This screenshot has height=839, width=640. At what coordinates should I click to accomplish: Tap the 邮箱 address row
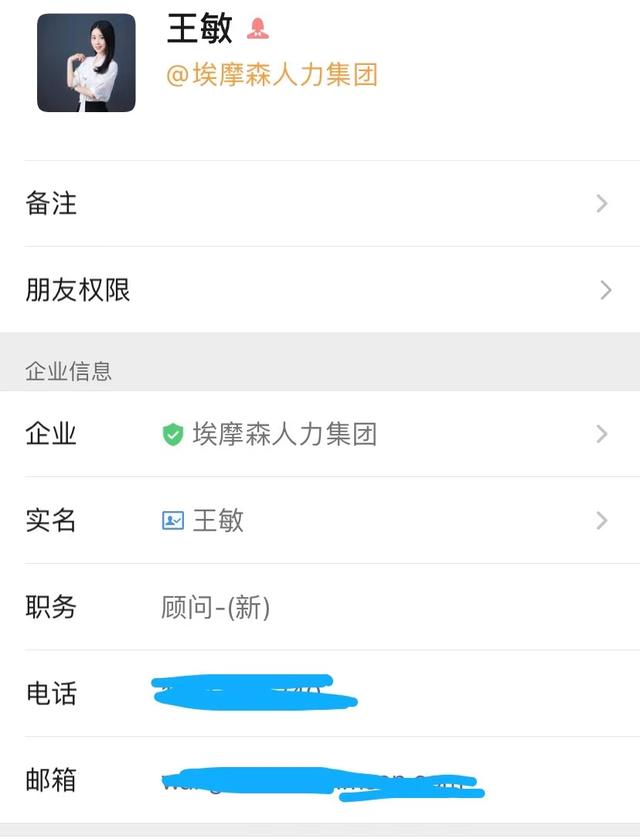318,780
